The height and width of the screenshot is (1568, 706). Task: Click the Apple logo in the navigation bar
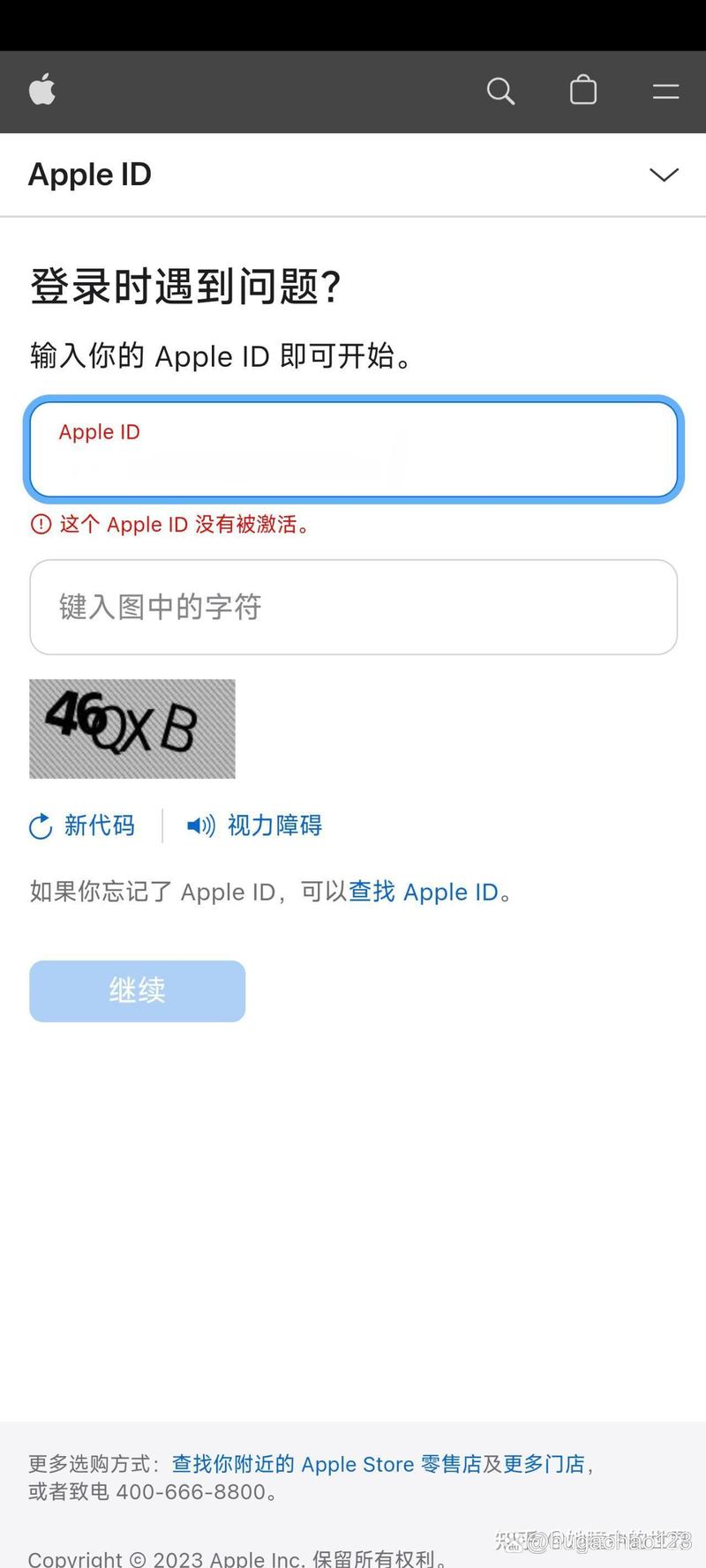41,91
